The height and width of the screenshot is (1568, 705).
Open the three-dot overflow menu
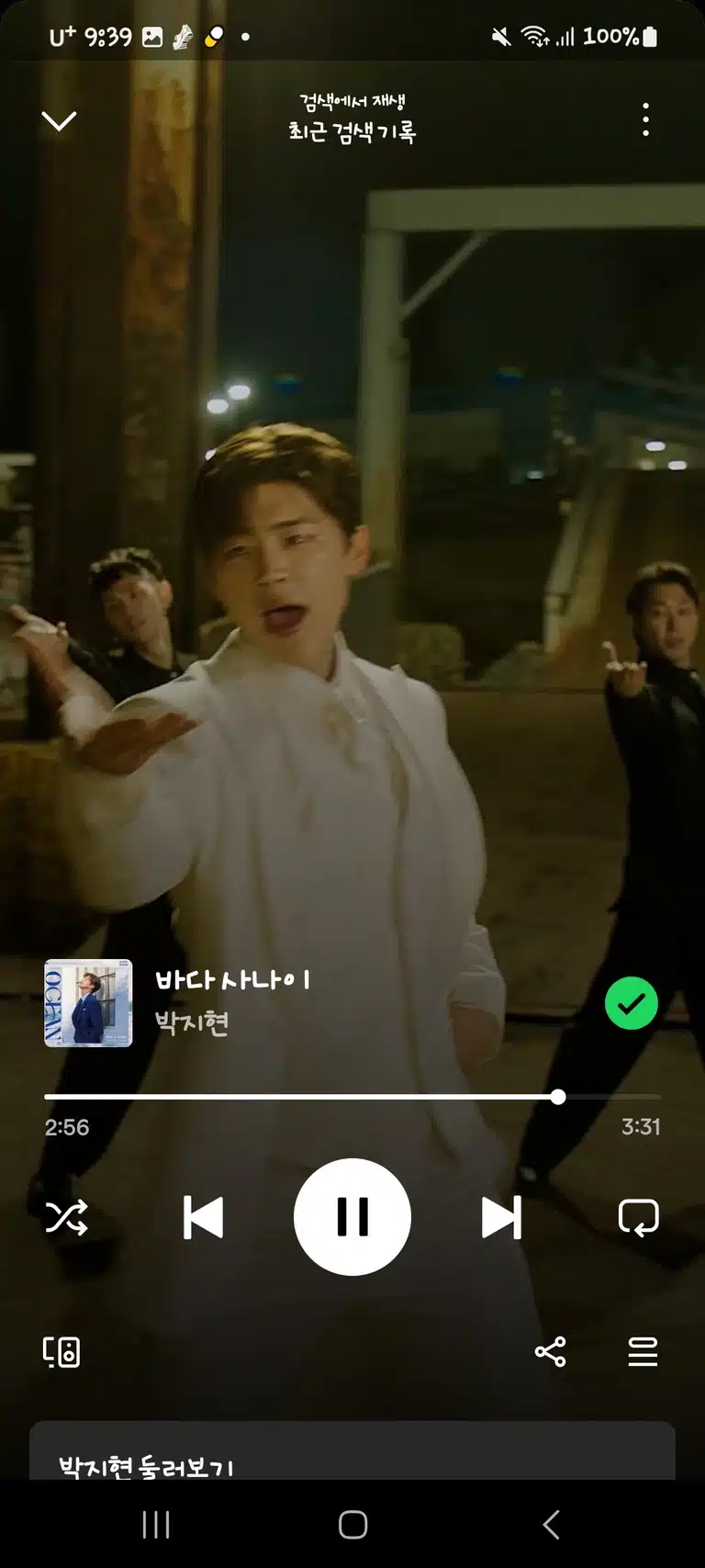[x=646, y=119]
